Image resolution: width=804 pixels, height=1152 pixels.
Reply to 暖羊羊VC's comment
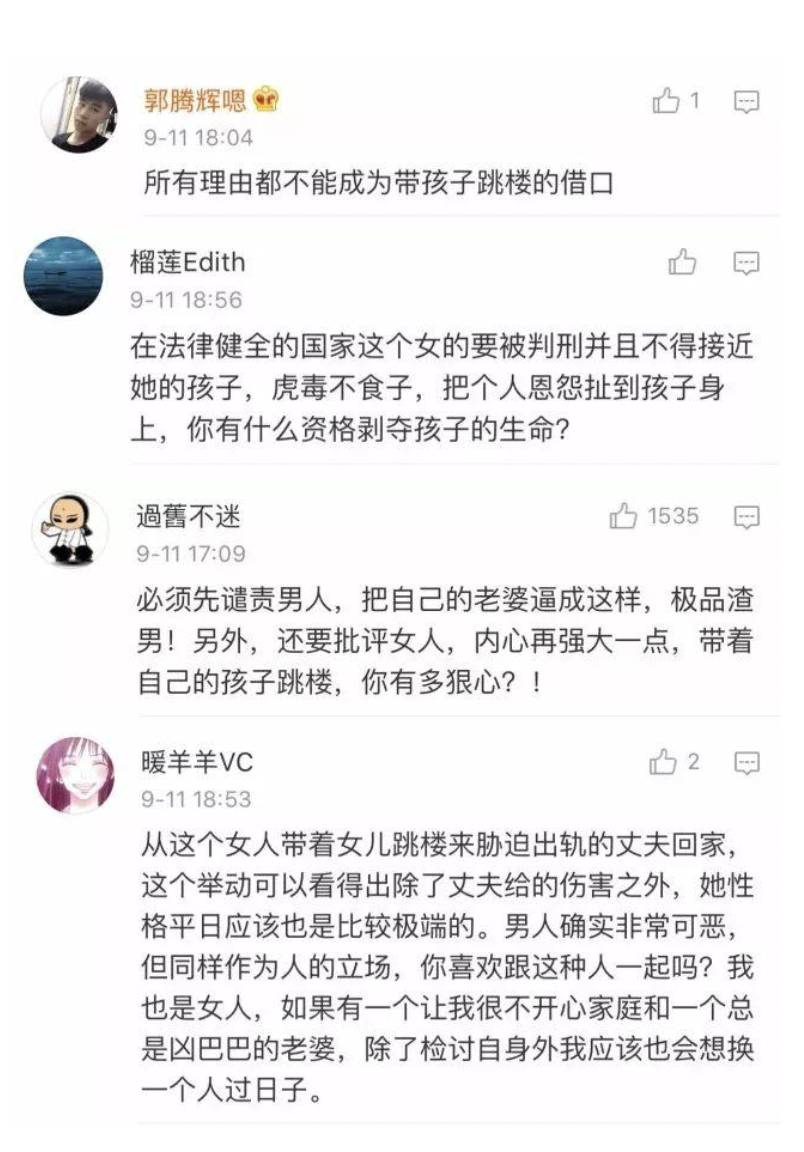pos(746,763)
